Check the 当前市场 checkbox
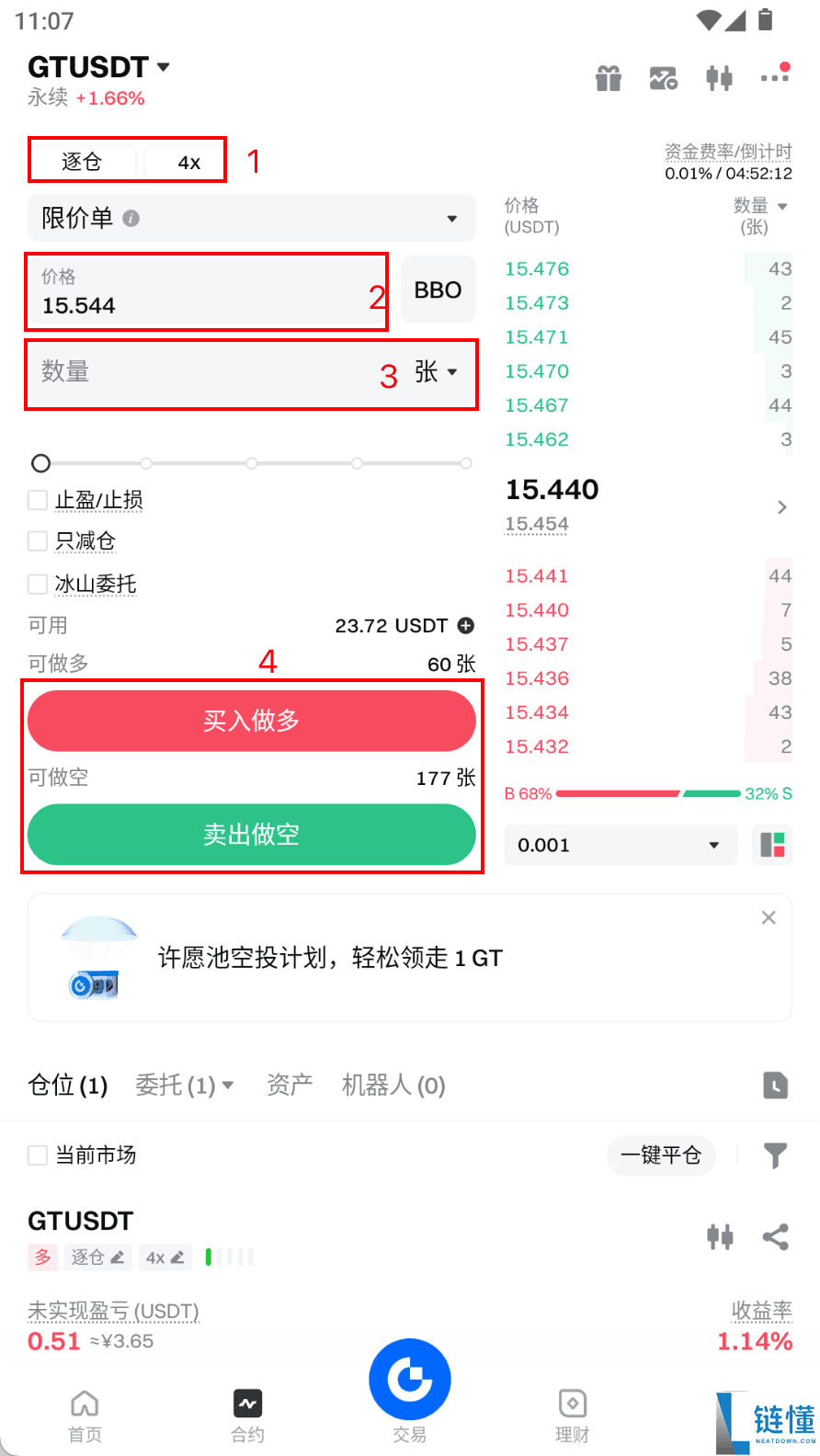This screenshot has width=820, height=1456. click(37, 1155)
